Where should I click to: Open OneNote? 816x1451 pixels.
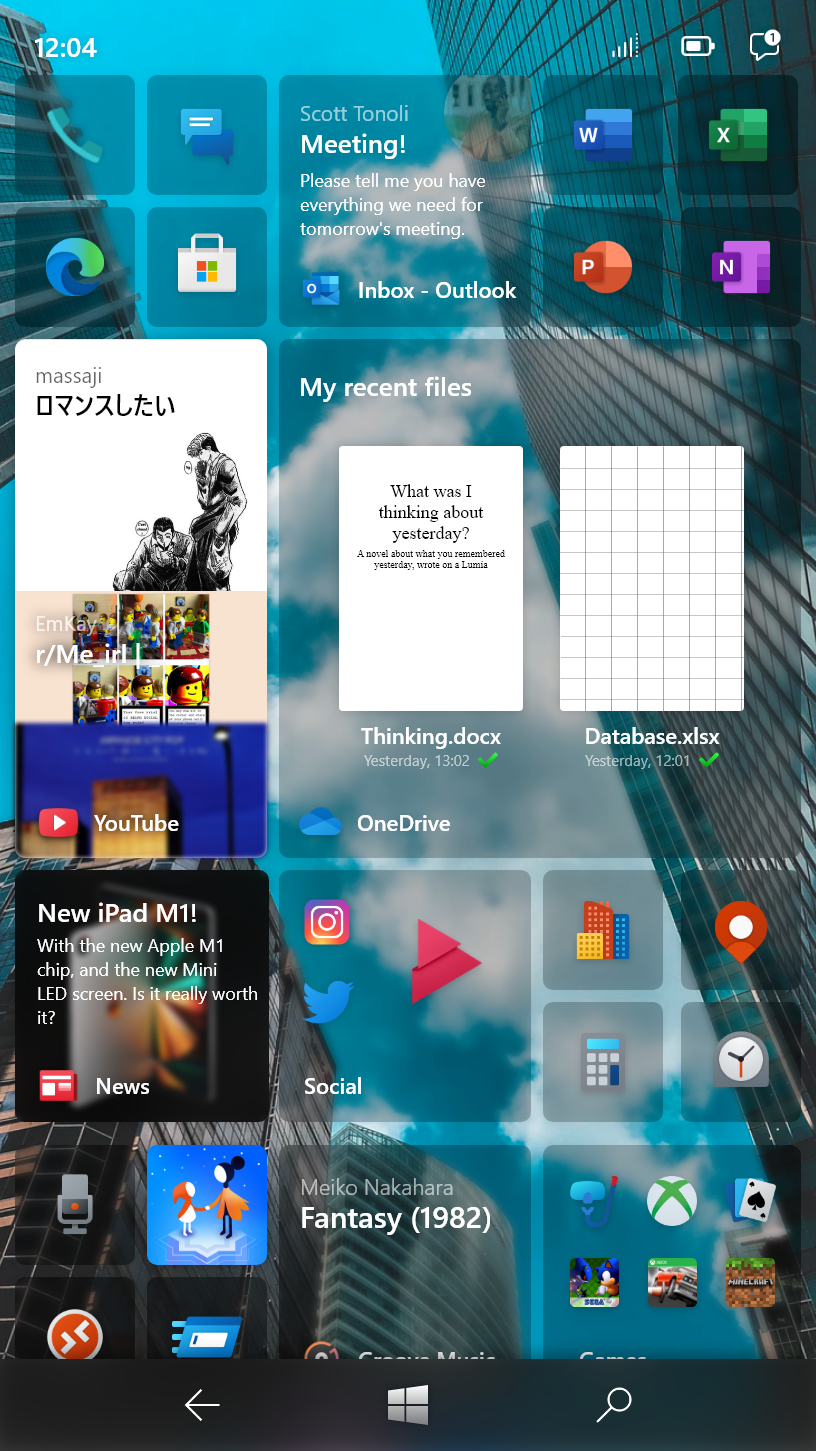click(x=740, y=266)
